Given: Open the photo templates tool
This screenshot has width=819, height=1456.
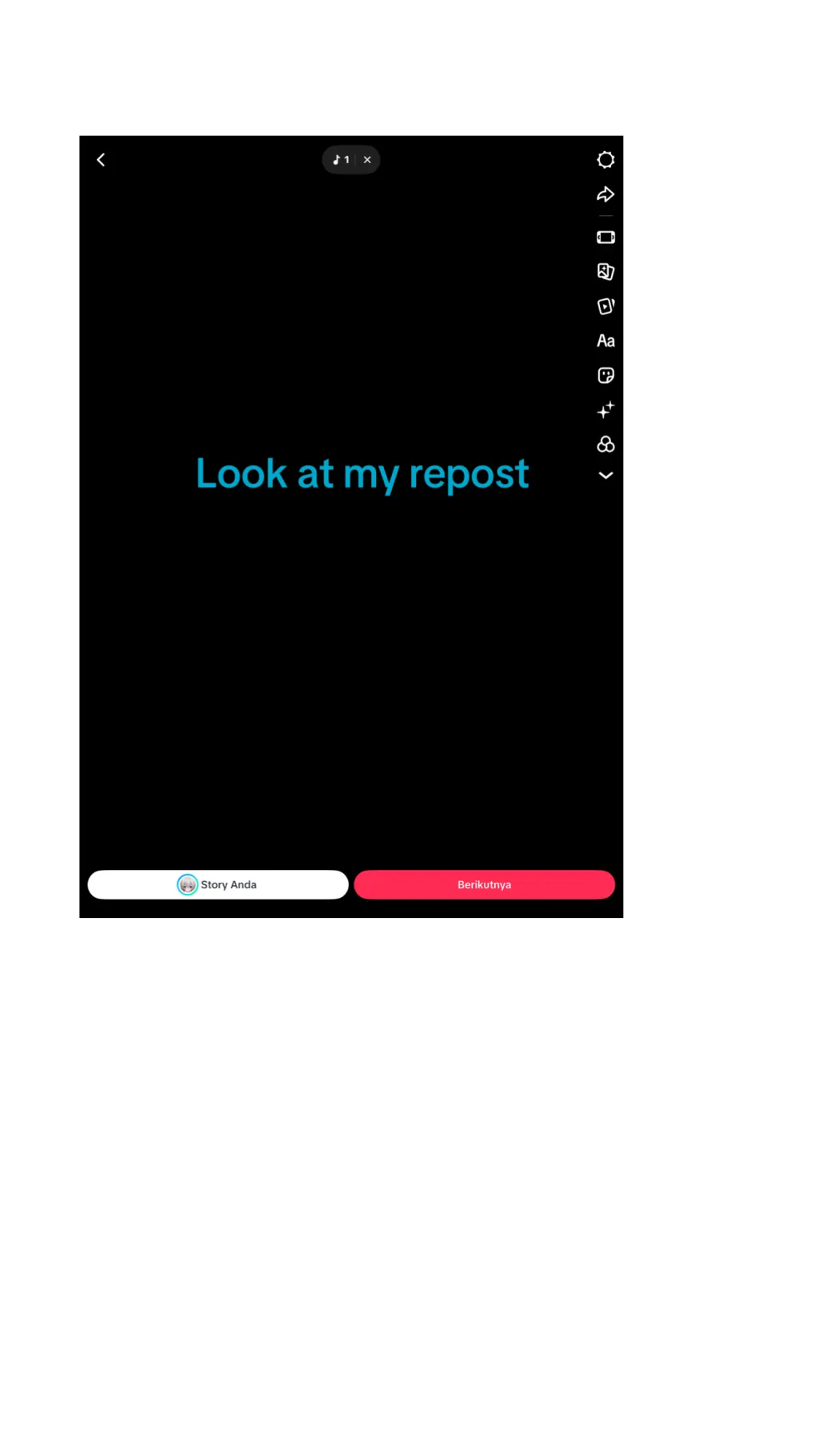Looking at the screenshot, I should [605, 272].
